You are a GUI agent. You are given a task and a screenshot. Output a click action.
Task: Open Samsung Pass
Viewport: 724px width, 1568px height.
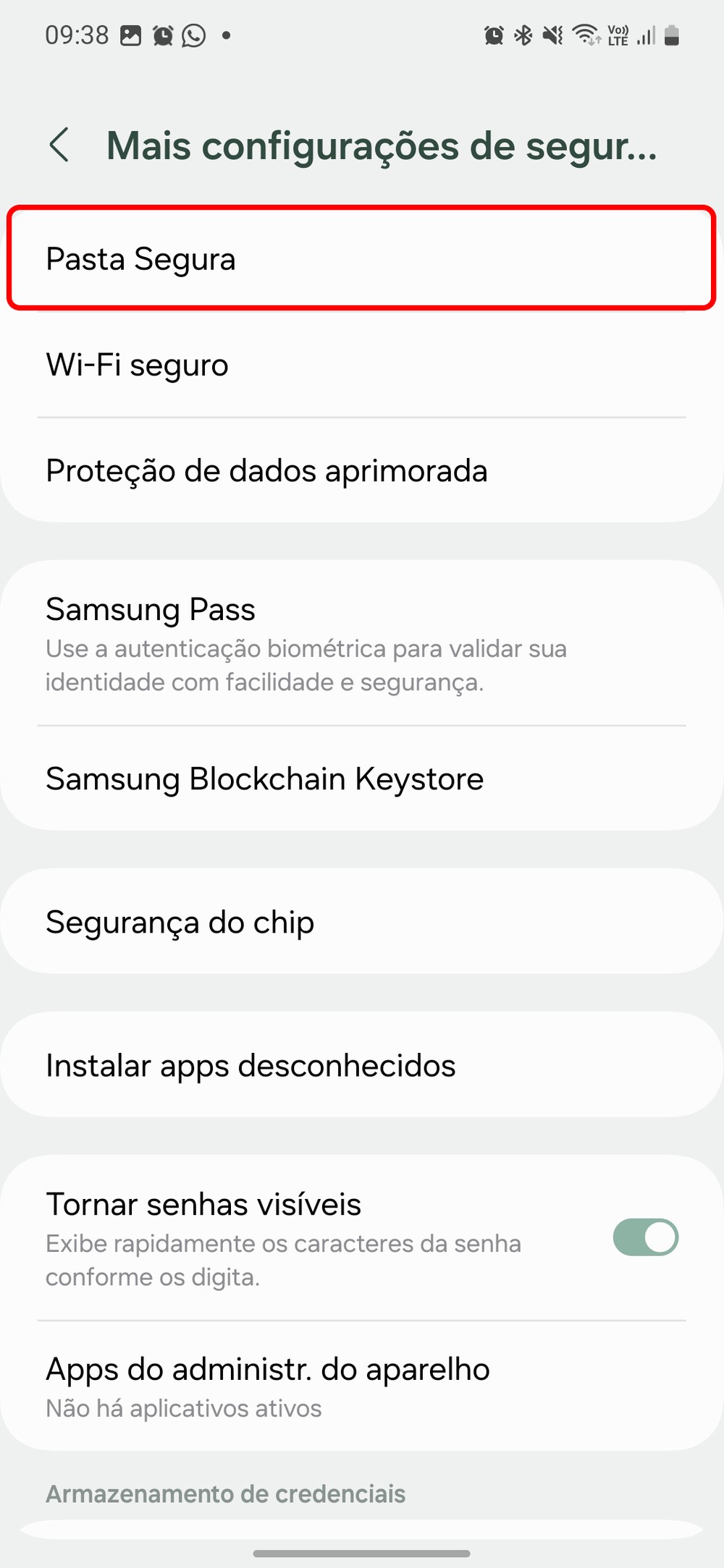pos(361,643)
